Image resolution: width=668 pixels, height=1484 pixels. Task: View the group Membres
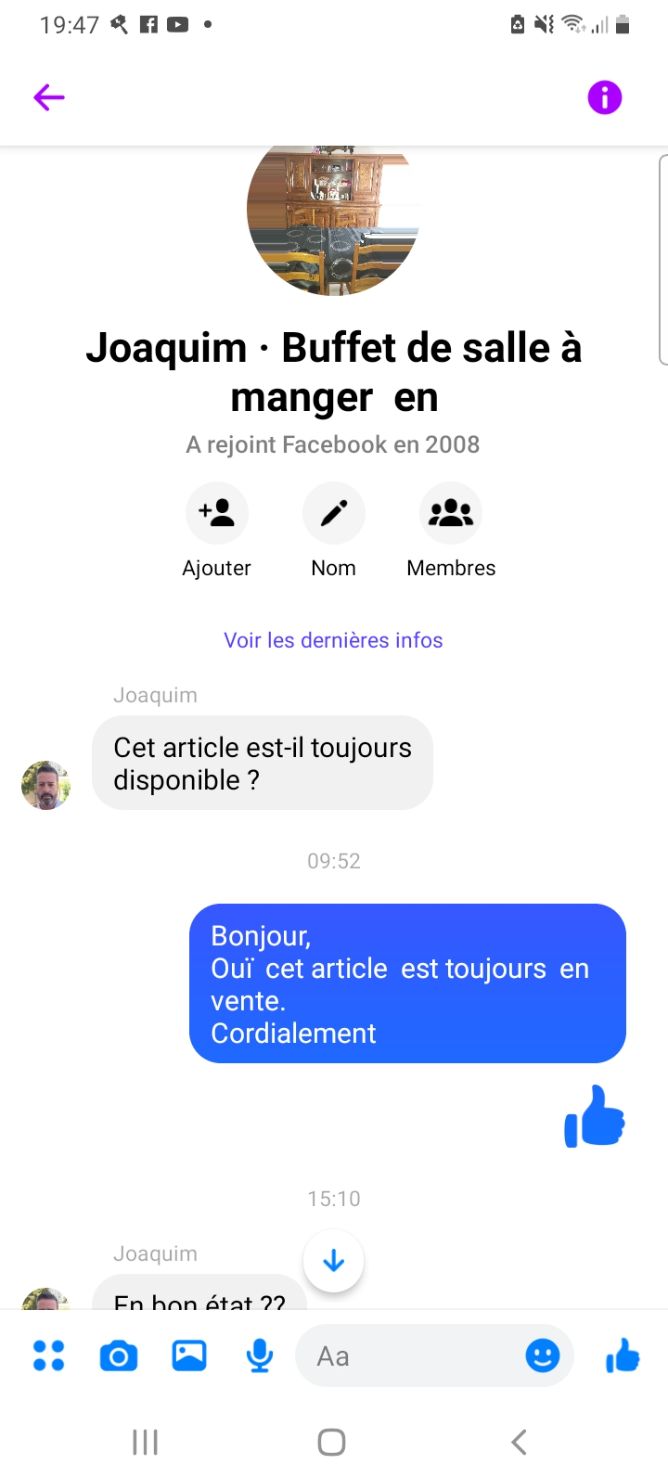click(x=451, y=513)
